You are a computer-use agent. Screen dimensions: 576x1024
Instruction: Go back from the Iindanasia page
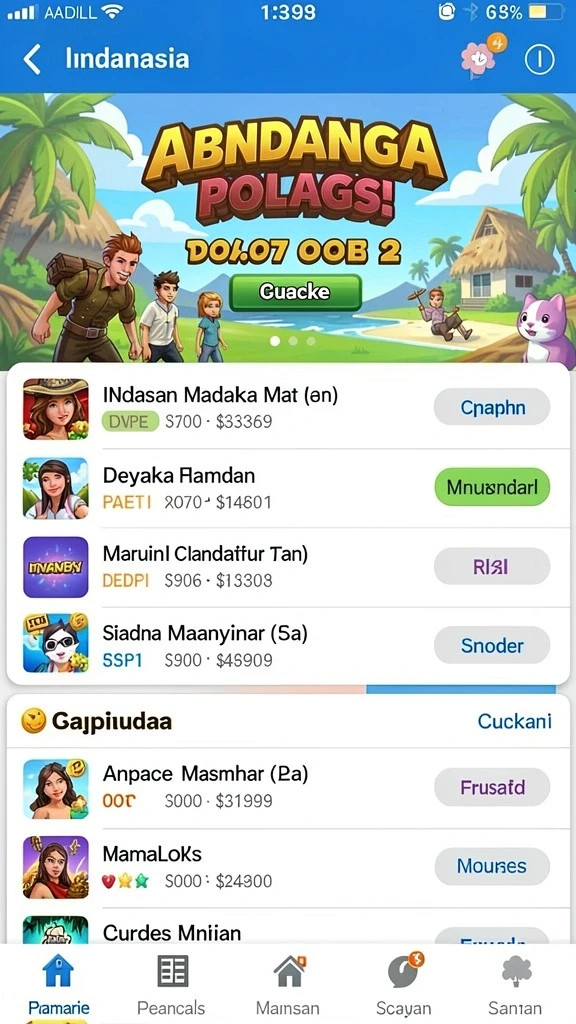[31, 59]
